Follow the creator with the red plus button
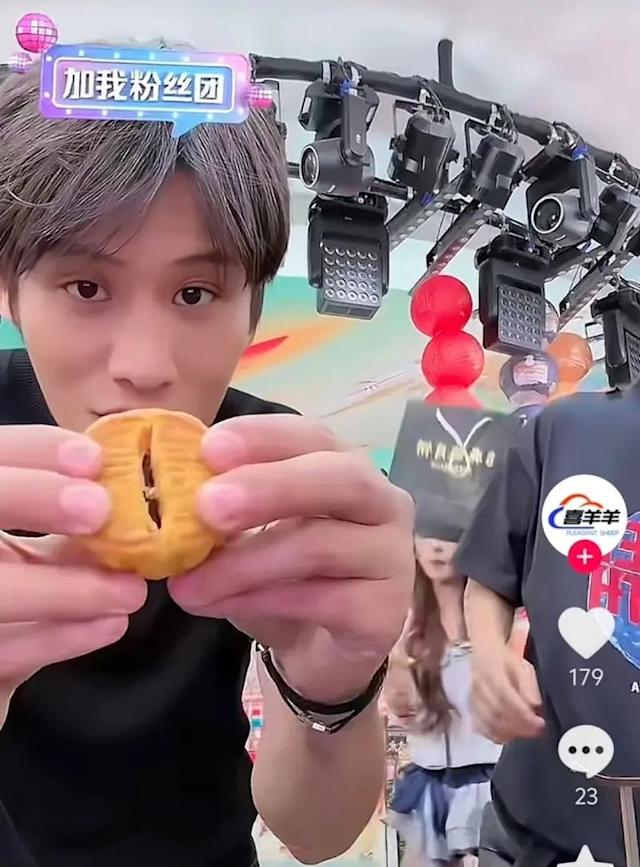 (x=585, y=557)
